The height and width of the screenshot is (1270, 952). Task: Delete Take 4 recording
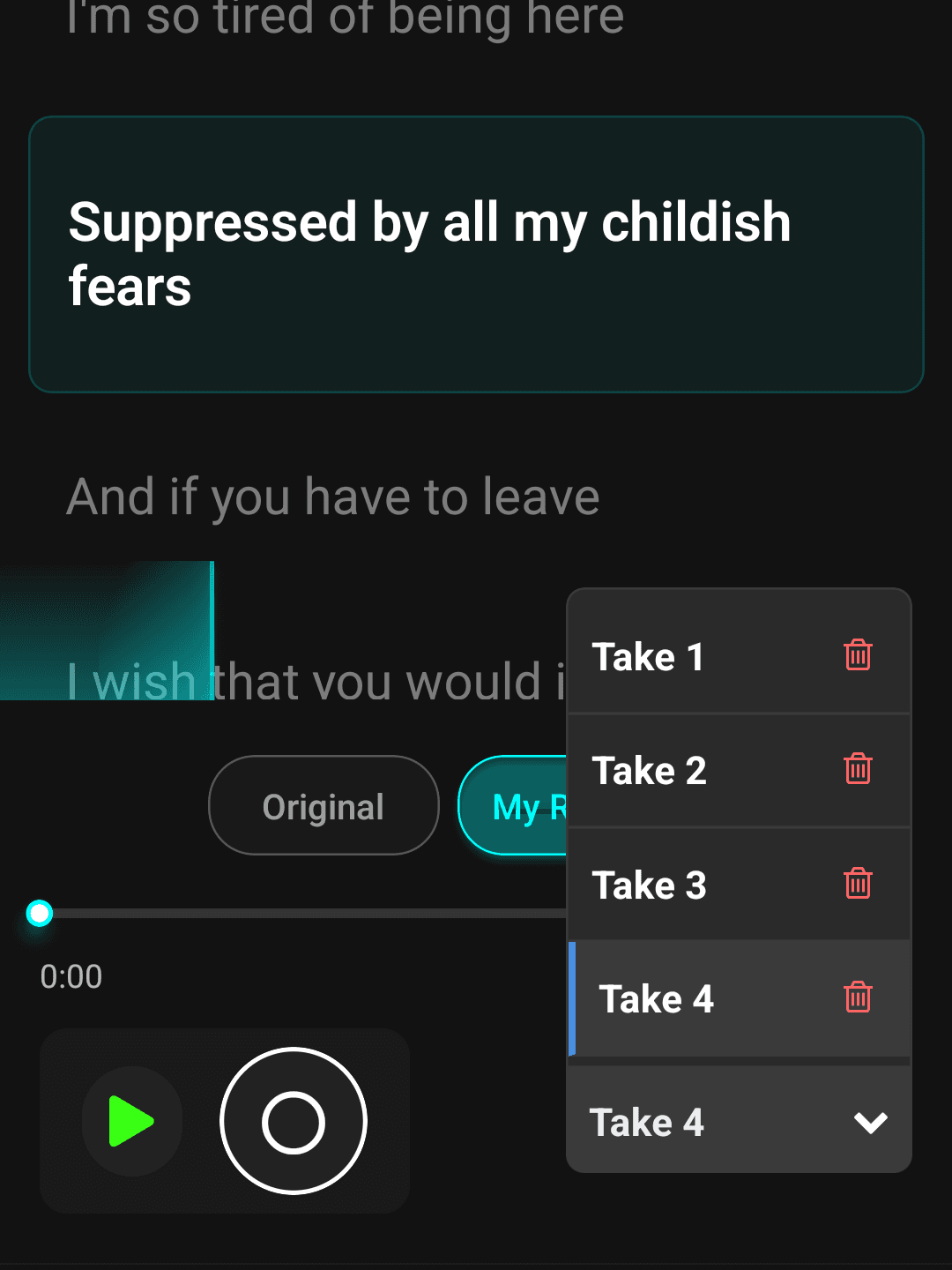point(858,997)
